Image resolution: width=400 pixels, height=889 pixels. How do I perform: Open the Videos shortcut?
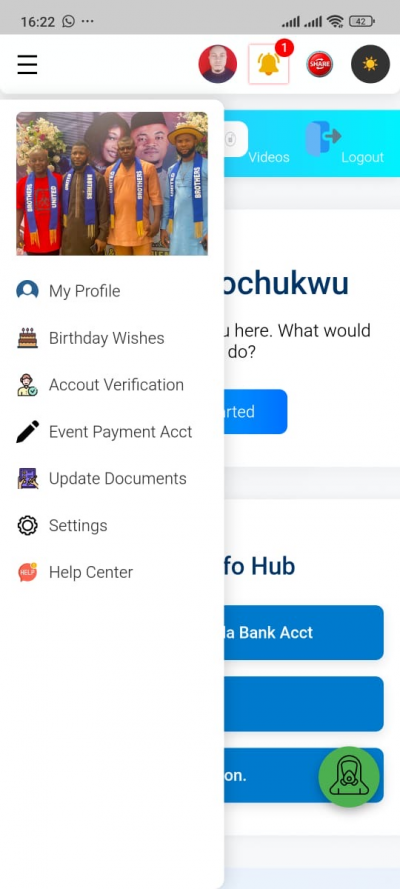[x=269, y=157]
